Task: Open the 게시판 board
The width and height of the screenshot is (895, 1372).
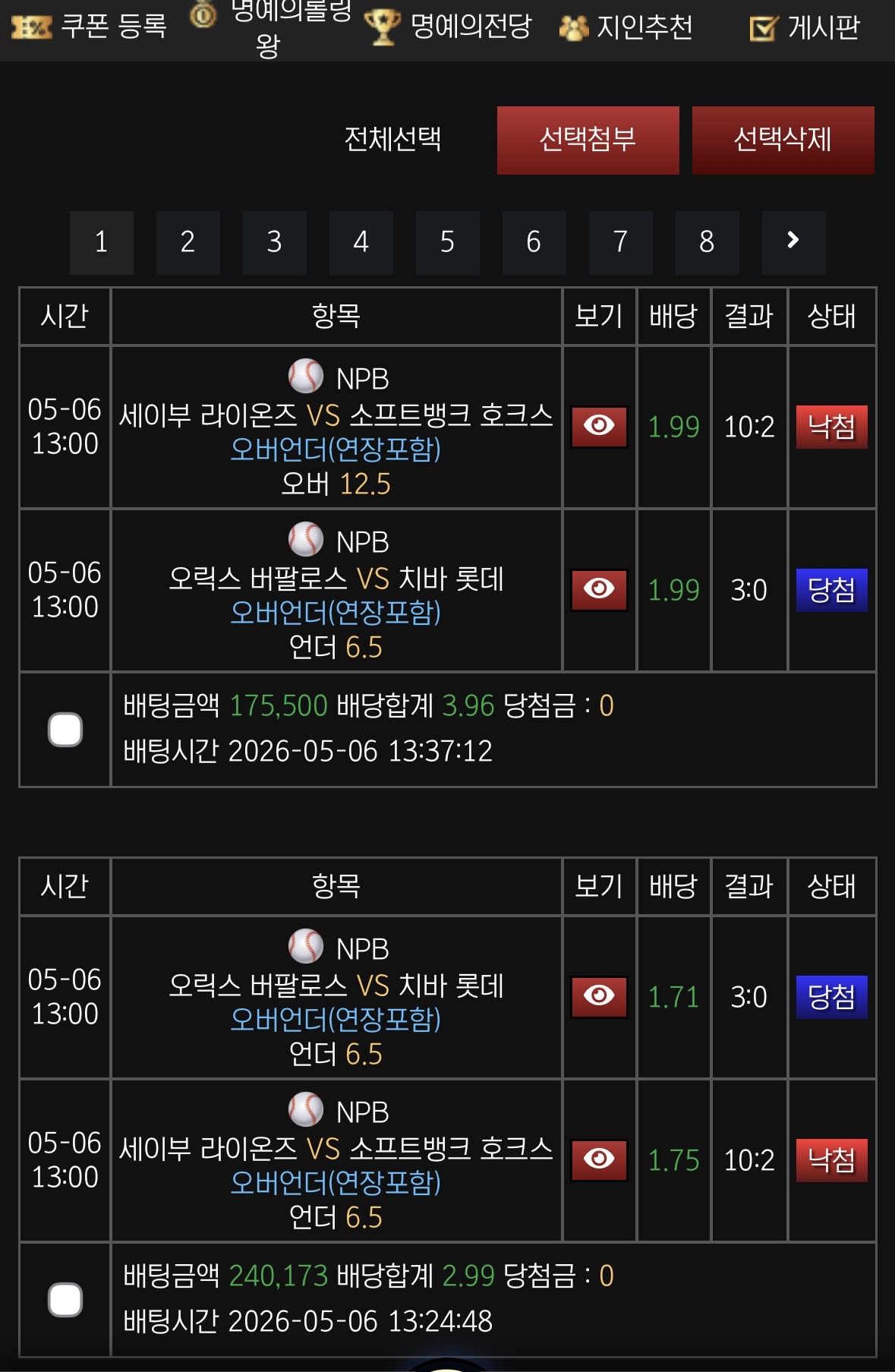Action: click(805, 28)
